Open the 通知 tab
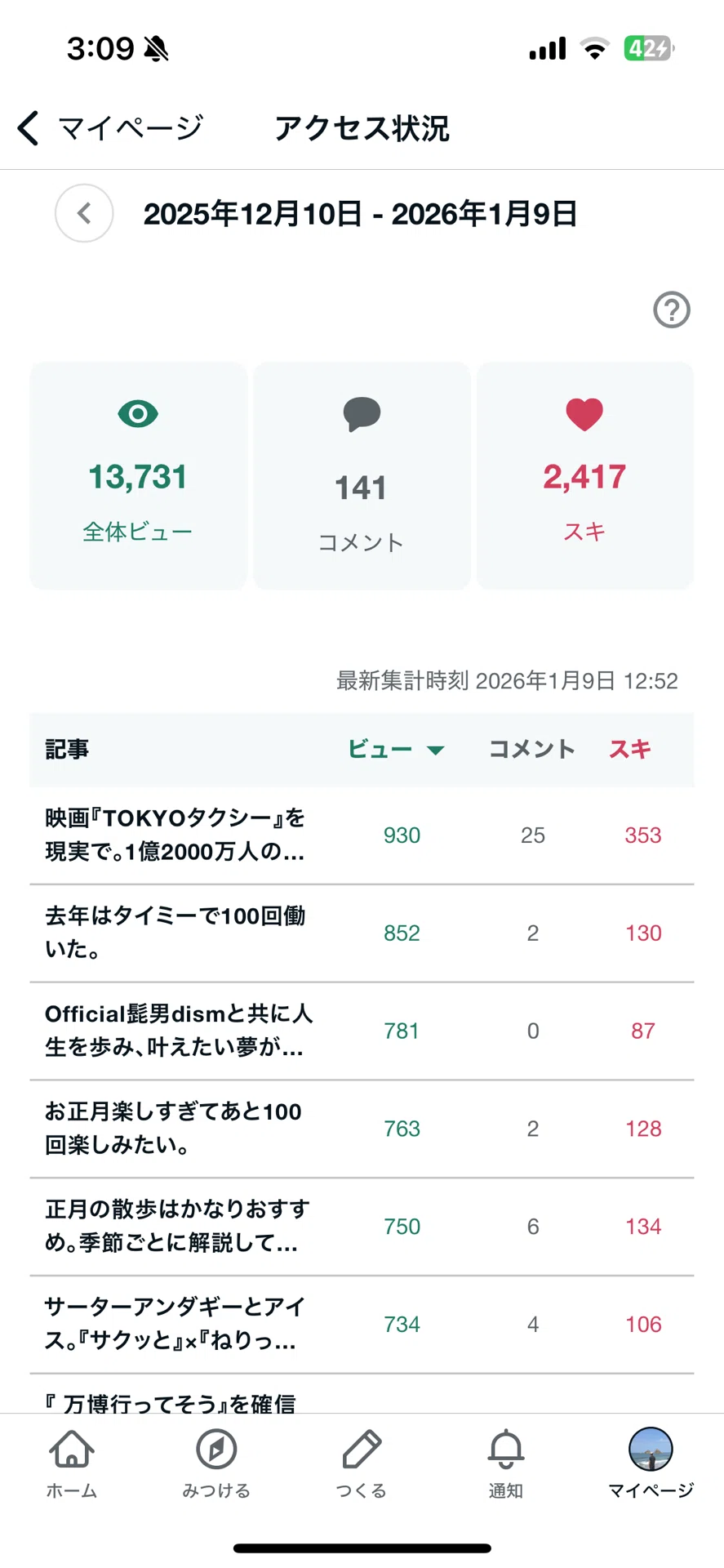 point(506,1463)
